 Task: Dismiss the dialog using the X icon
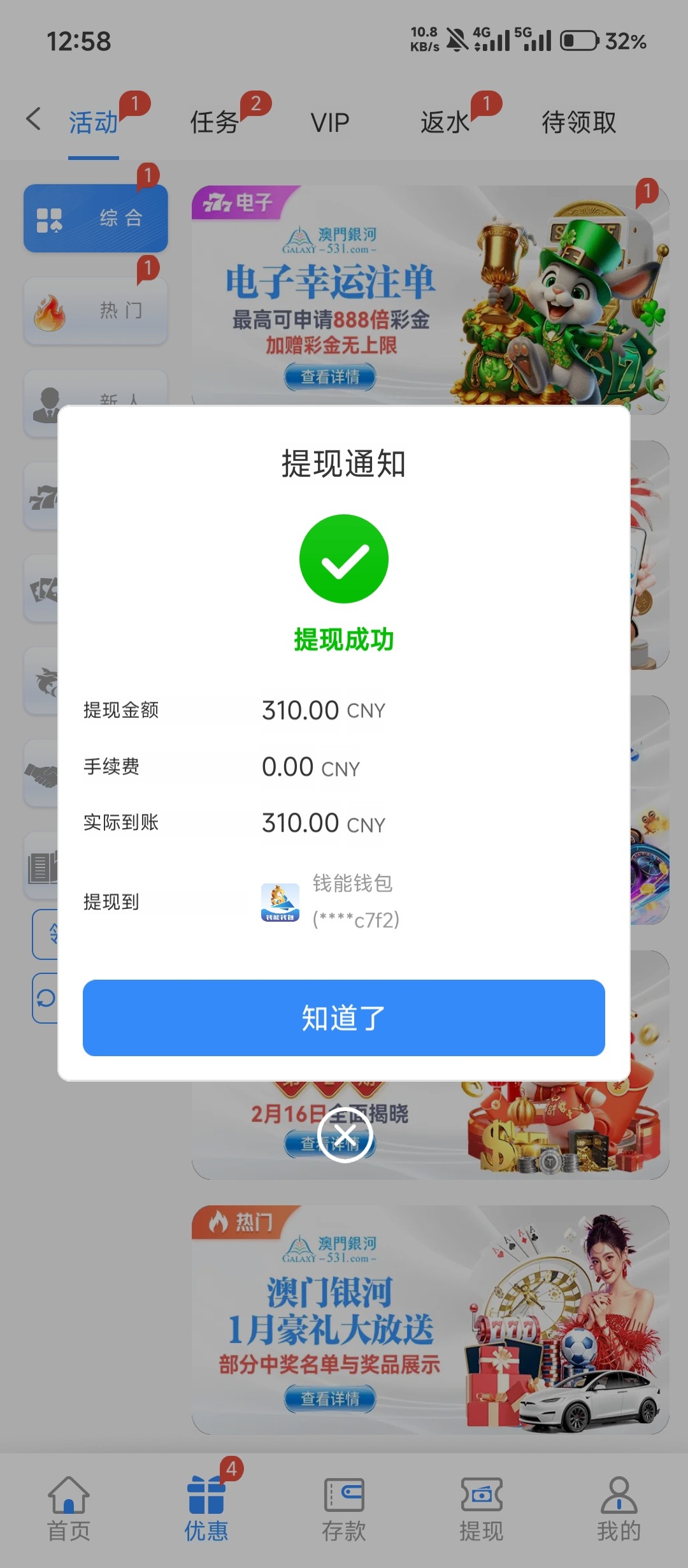click(x=345, y=1135)
